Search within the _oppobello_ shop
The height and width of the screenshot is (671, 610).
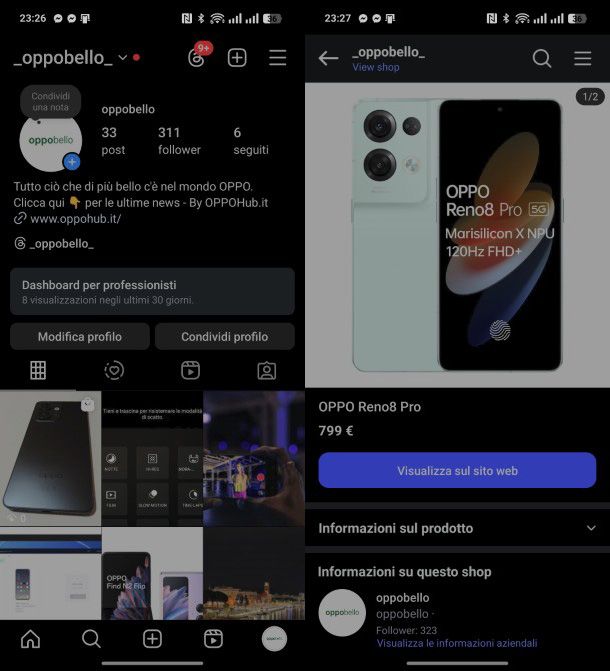pos(541,58)
